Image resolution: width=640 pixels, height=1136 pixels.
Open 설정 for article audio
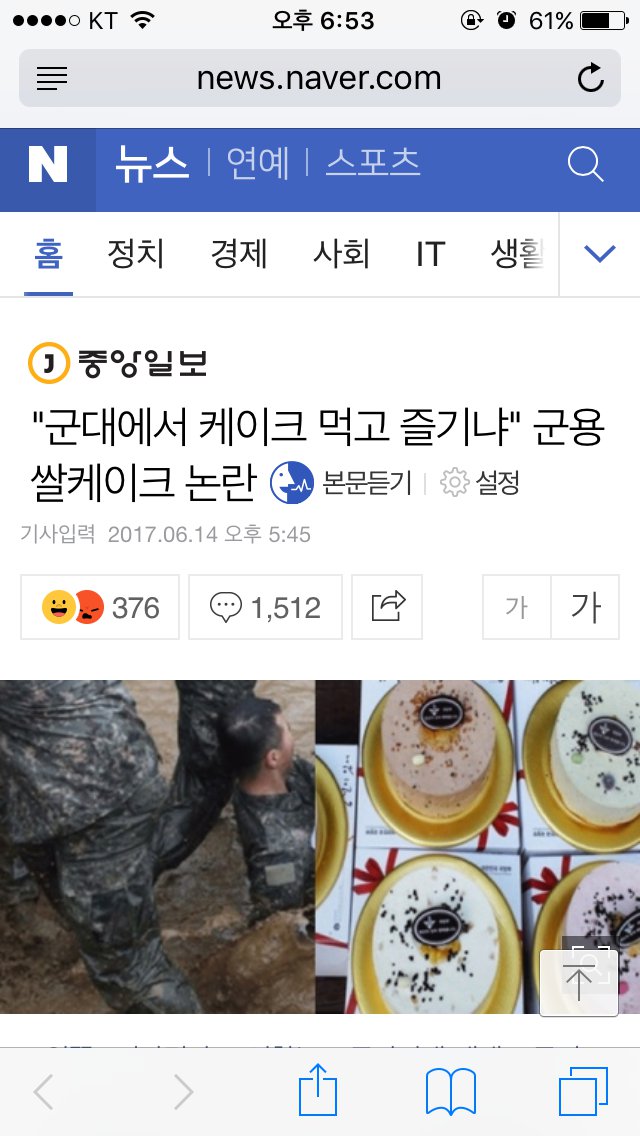[x=481, y=484]
